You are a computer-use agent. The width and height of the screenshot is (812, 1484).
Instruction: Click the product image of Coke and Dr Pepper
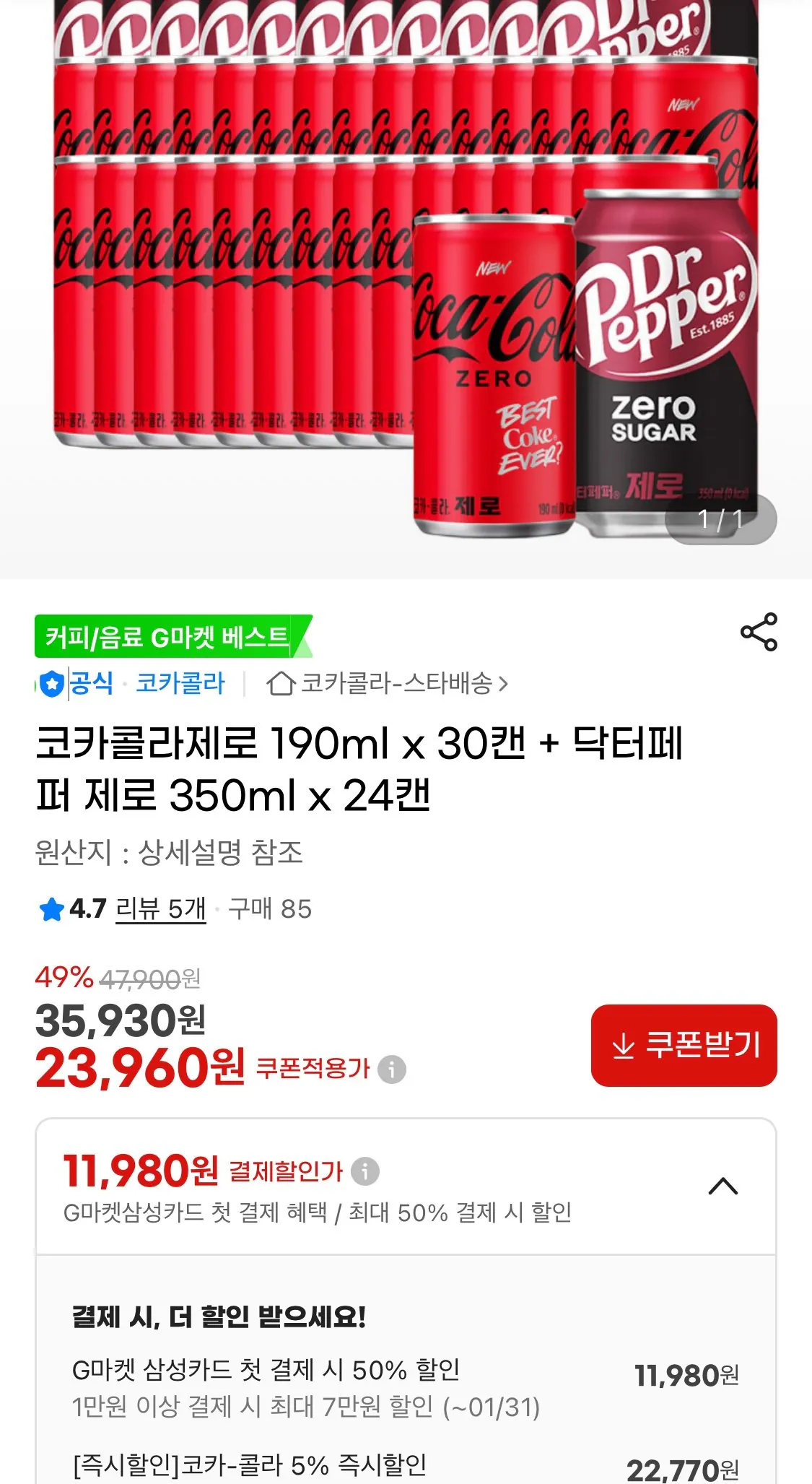[x=406, y=289]
